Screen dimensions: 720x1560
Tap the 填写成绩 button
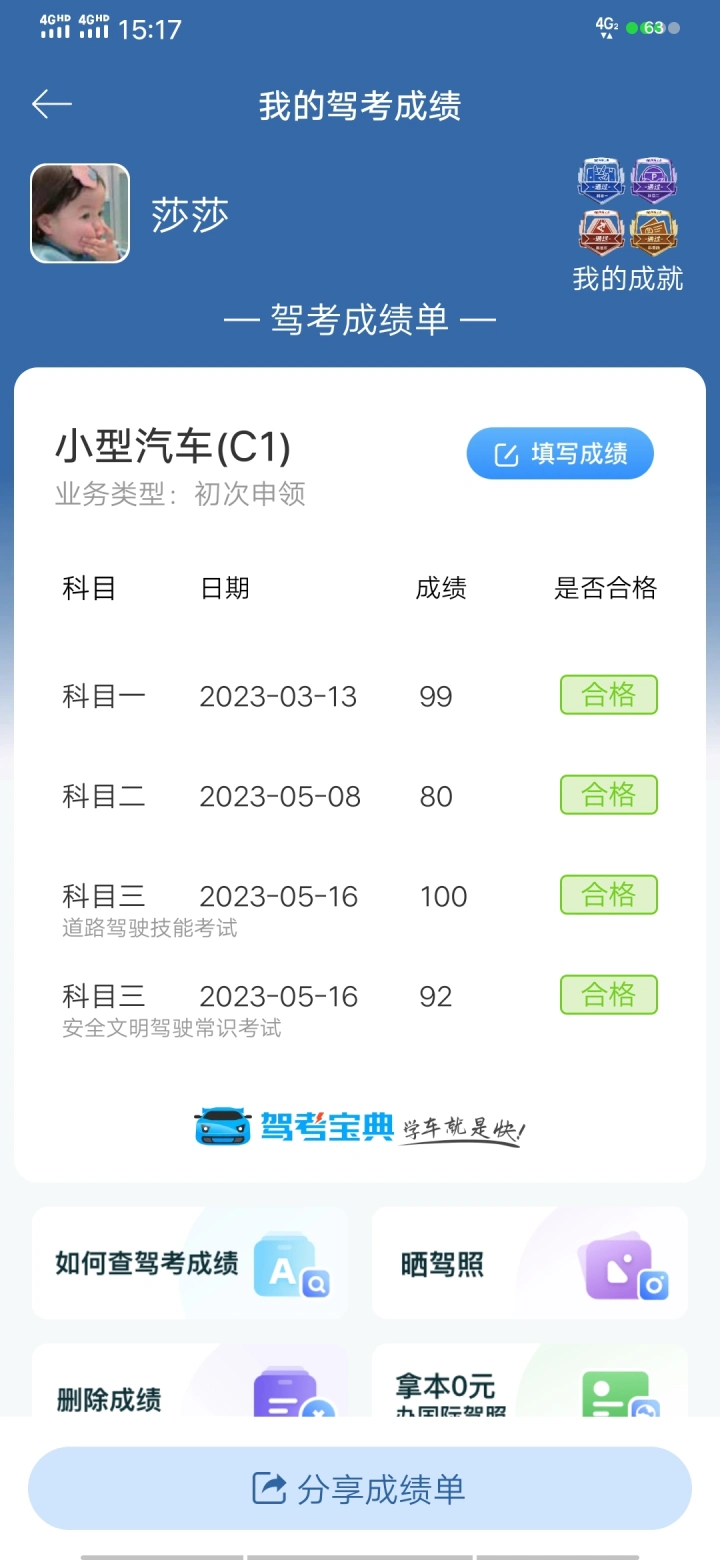pyautogui.click(x=560, y=454)
